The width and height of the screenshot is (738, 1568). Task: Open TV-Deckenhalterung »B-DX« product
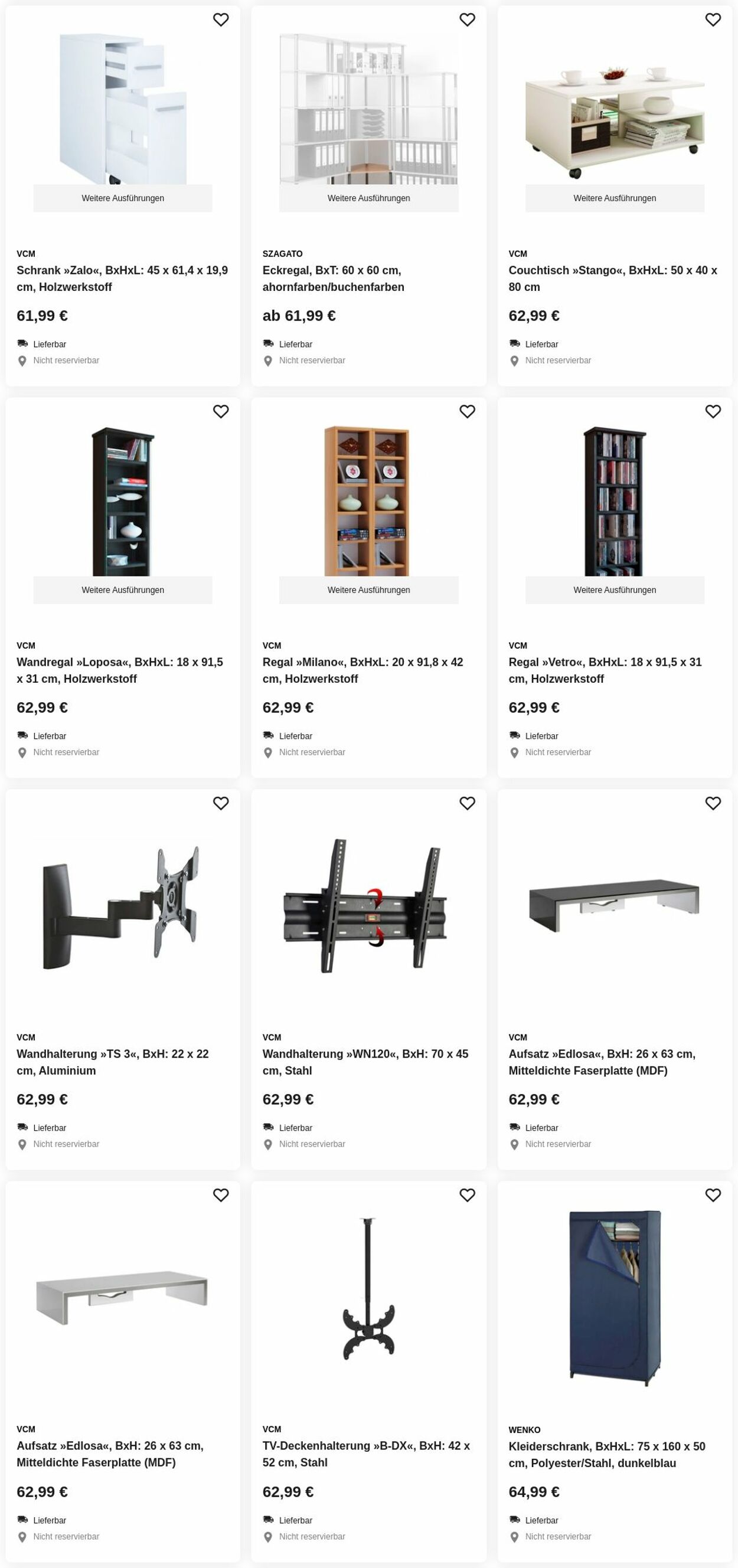[x=365, y=1454]
